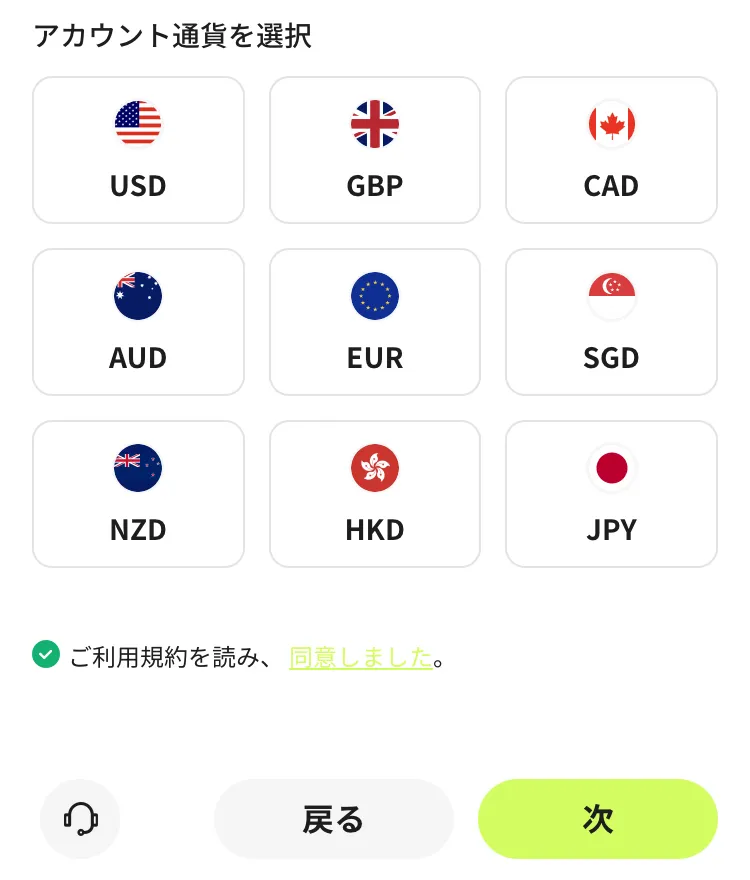This screenshot has width=750, height=880.
Task: Click the 戻る back button
Action: pos(333,819)
